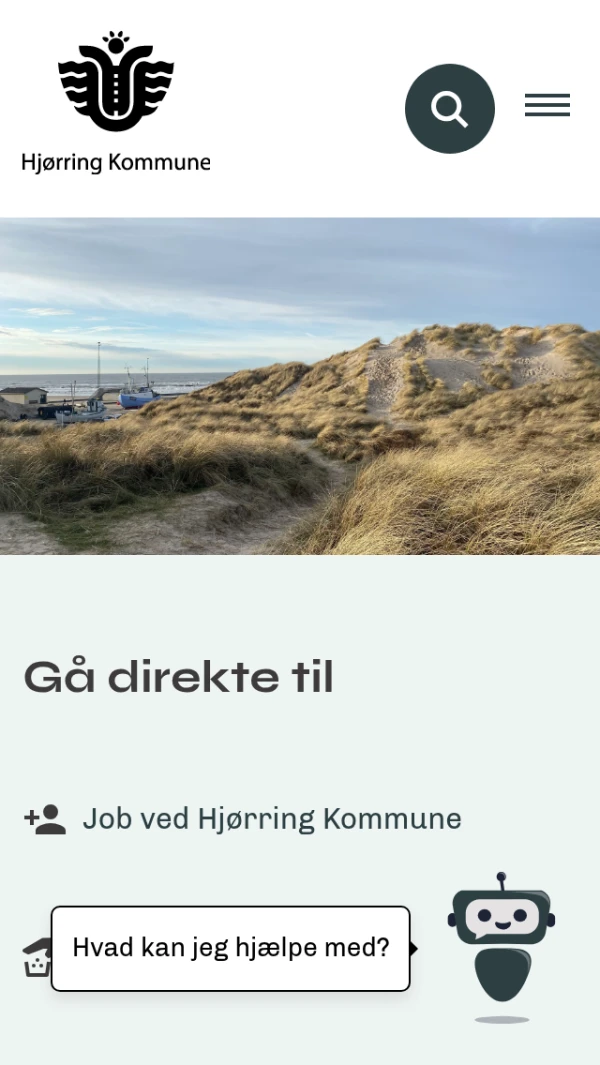Go to Hjørring Kommune homepage logo
600x1065 pixels.
point(116,102)
